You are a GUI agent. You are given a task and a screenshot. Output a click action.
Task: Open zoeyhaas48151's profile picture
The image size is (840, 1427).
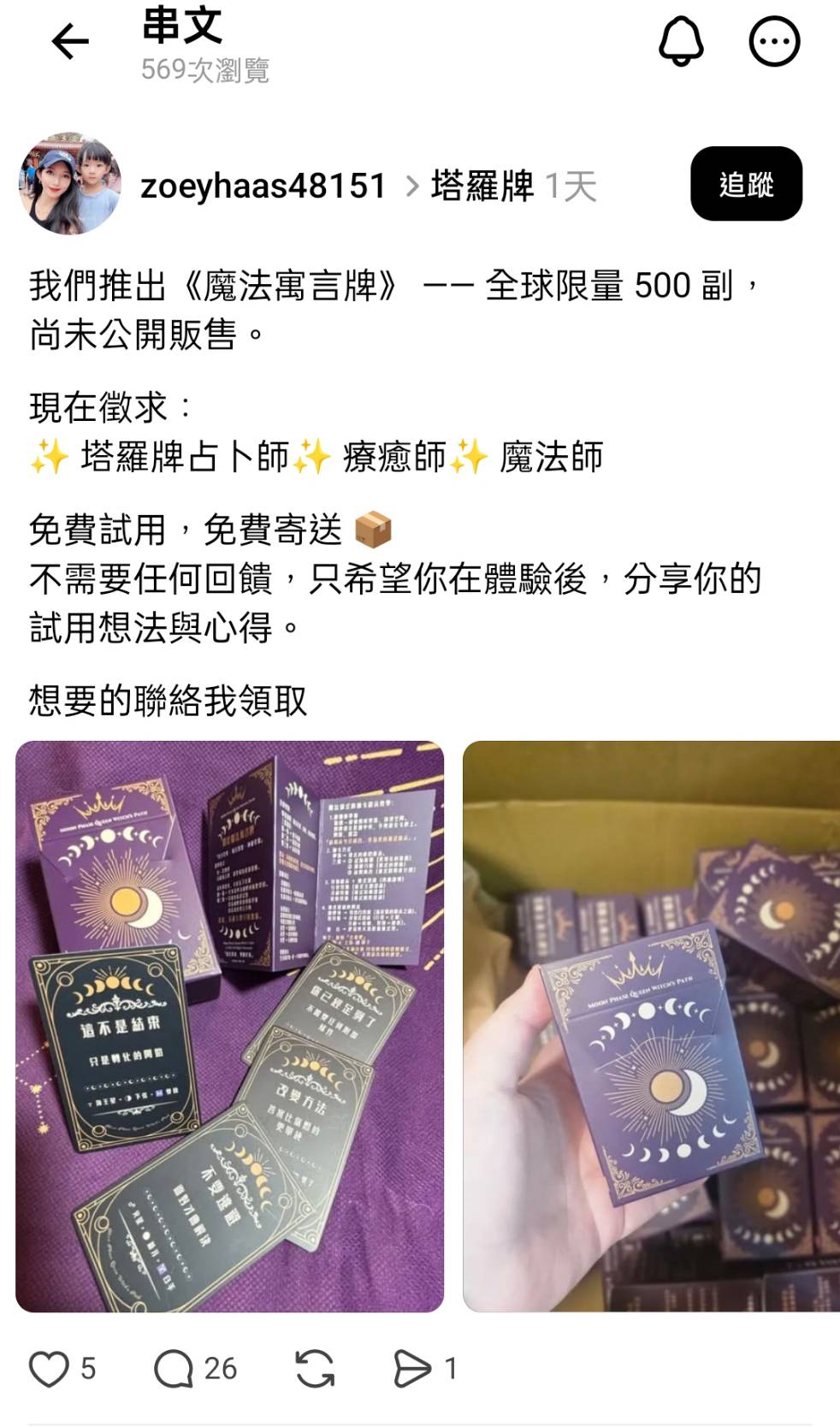click(70, 184)
